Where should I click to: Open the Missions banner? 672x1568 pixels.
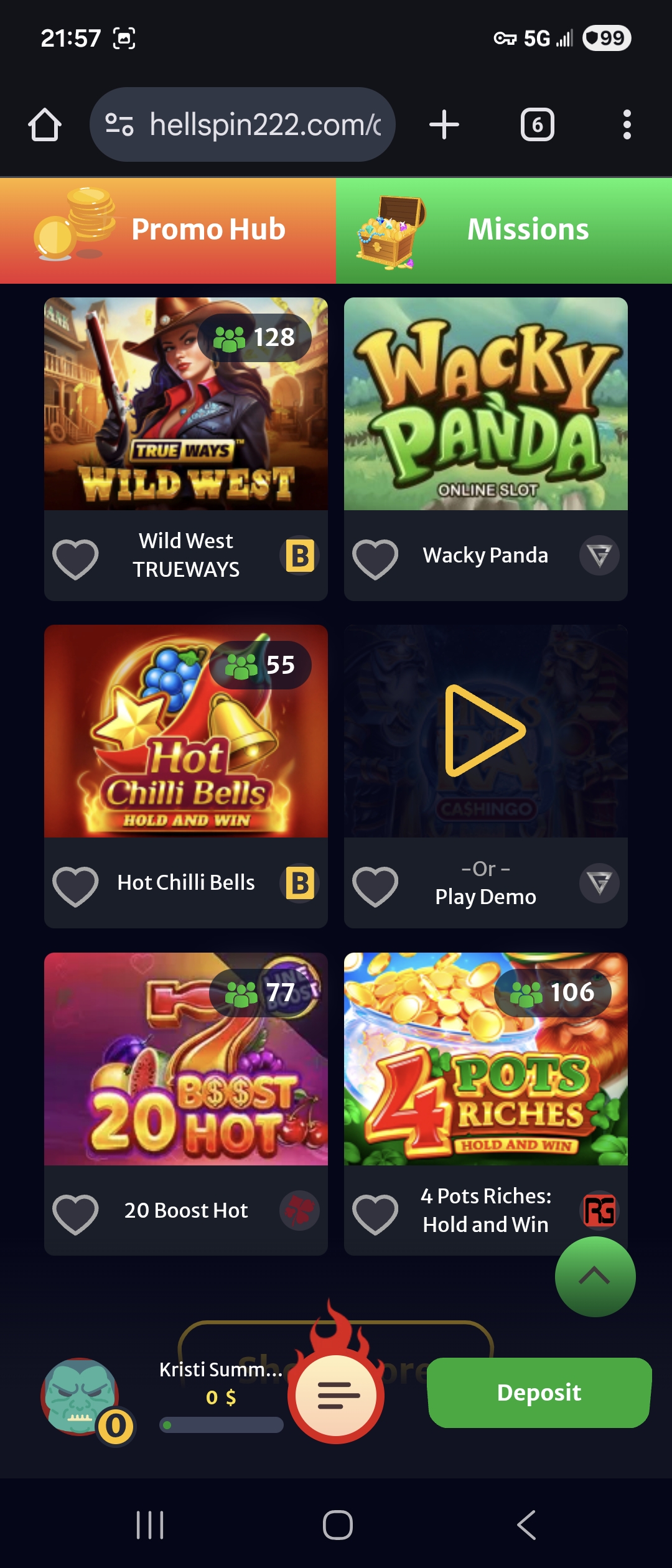point(504,230)
